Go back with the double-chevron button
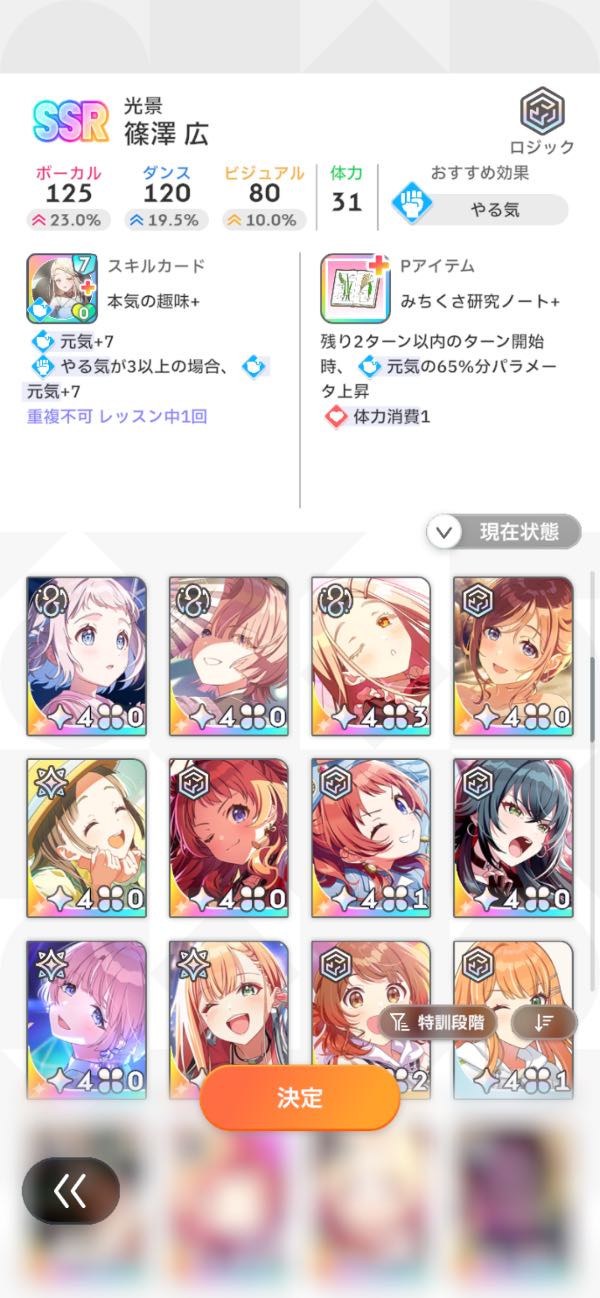The width and height of the screenshot is (600, 1298). (71, 1191)
